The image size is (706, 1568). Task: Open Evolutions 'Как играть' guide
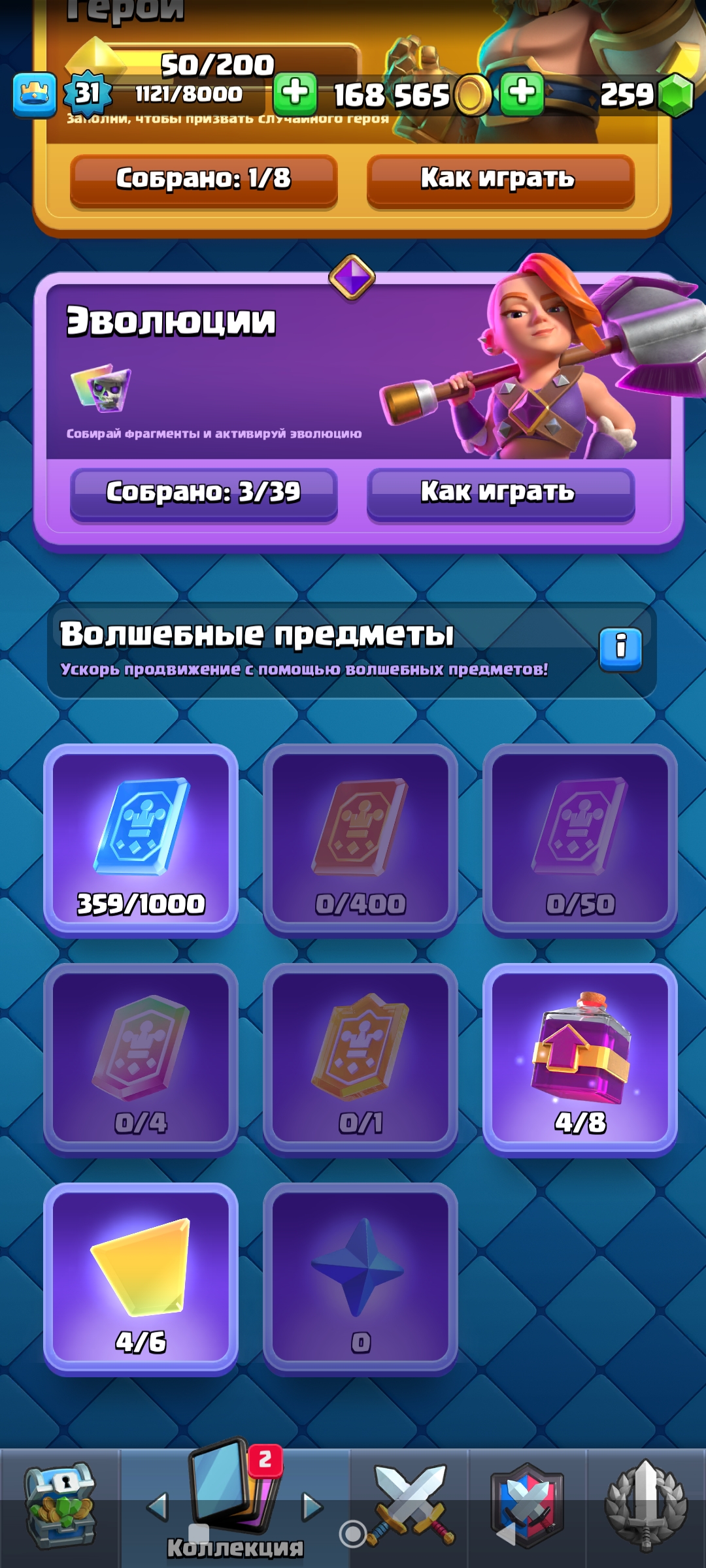click(x=500, y=493)
